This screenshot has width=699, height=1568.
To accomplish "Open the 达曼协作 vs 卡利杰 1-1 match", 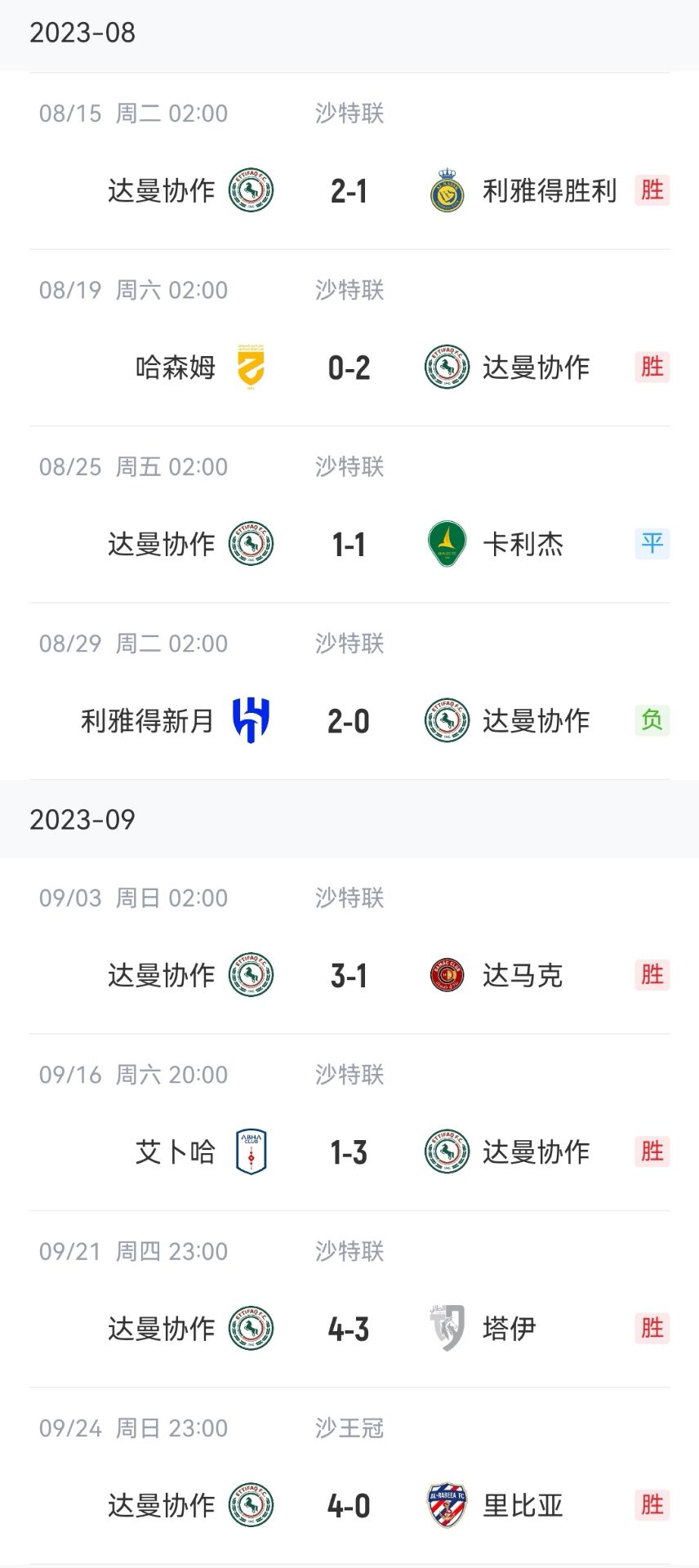I will coord(349,545).
